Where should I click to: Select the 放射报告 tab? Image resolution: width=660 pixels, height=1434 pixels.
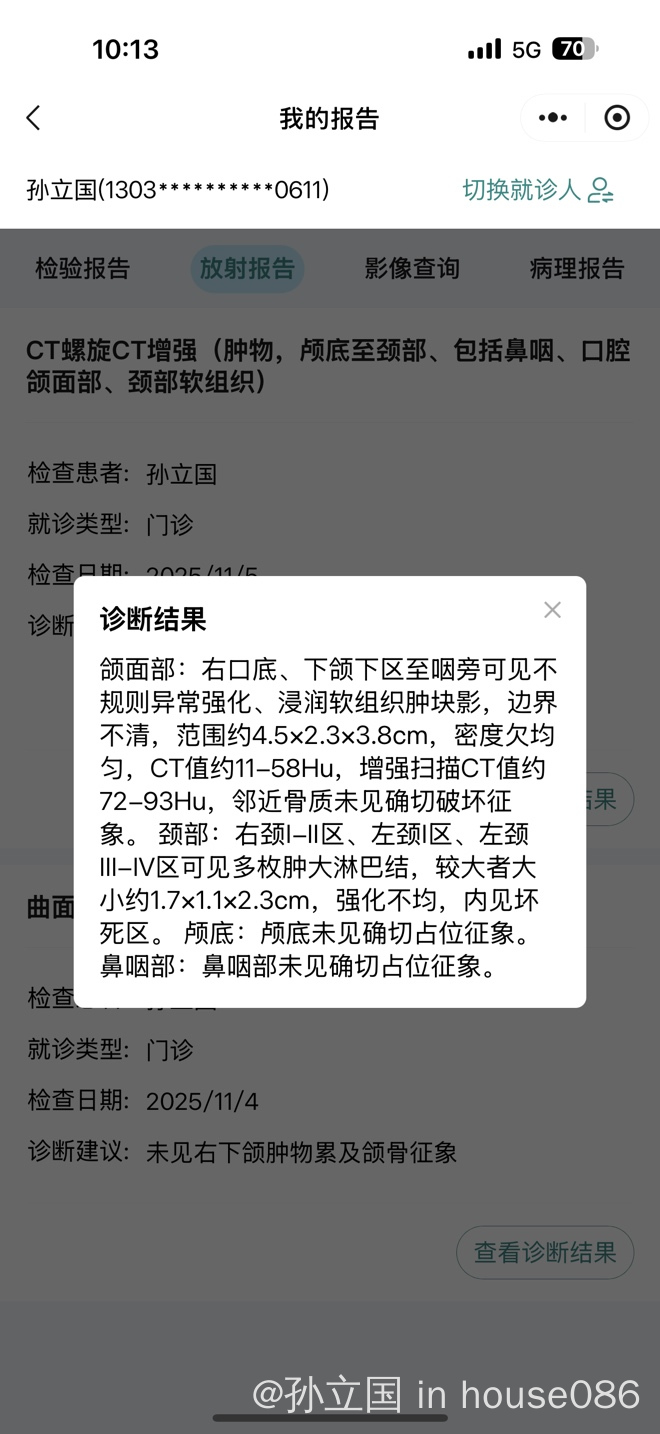click(247, 268)
